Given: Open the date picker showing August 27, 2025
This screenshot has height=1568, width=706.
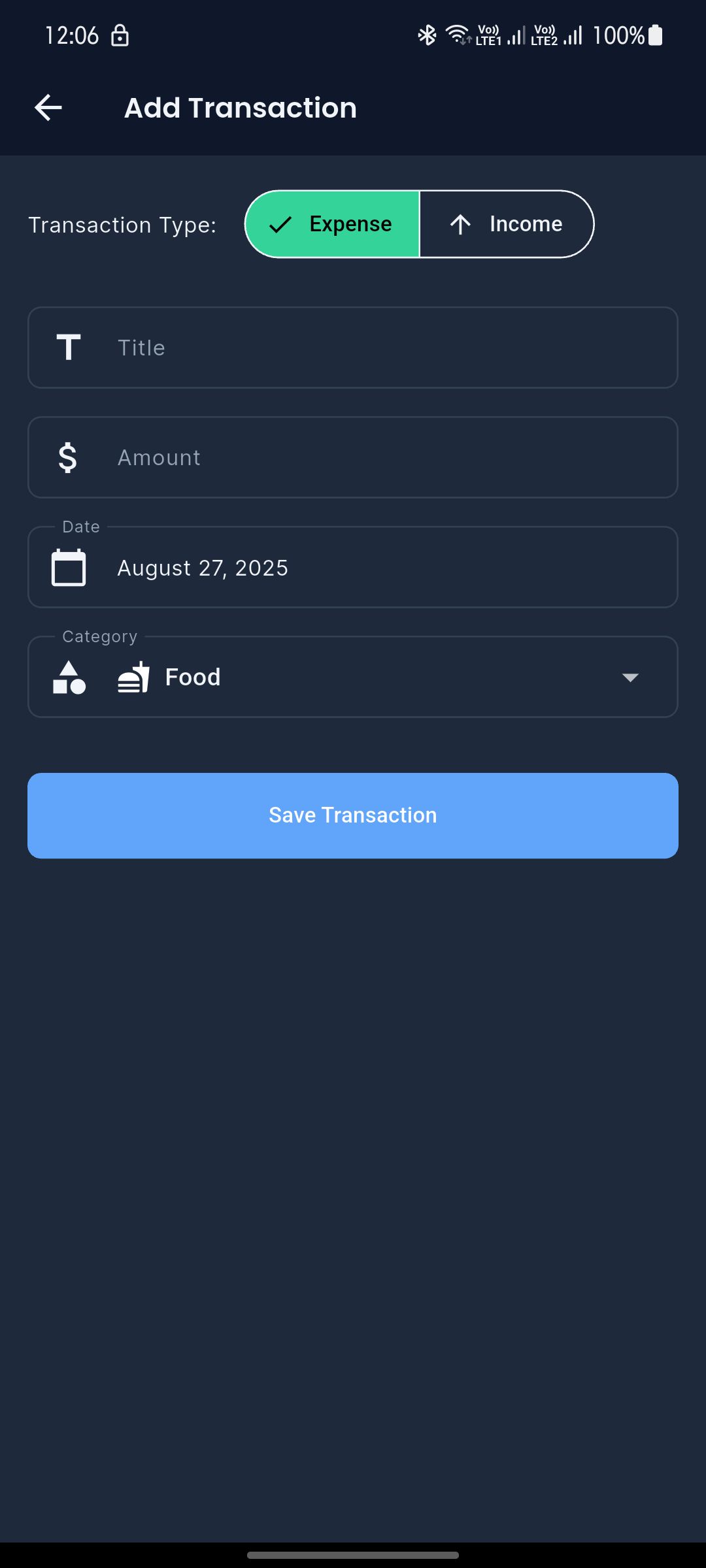Looking at the screenshot, I should (353, 568).
